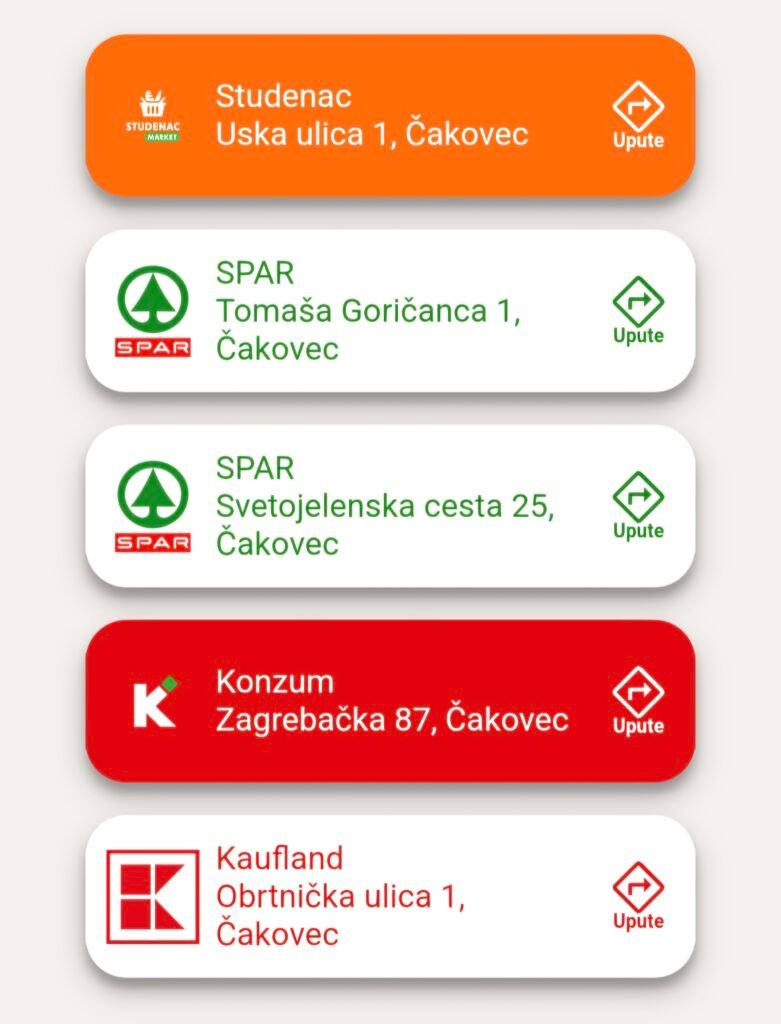Get directions to Kaufland Obrtnička ulica 1
The width and height of the screenshot is (781, 1024).
click(638, 896)
